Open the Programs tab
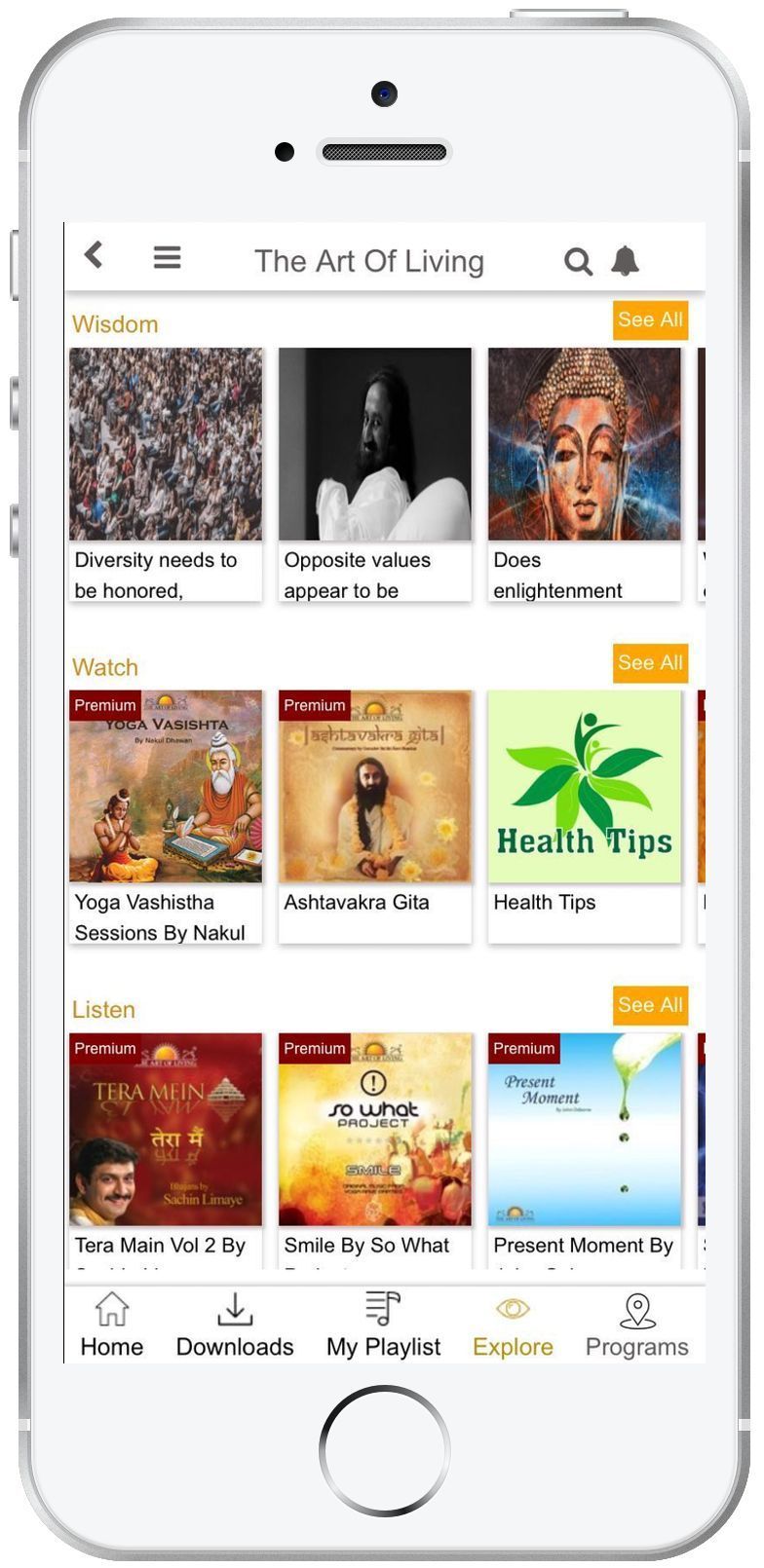The image size is (764, 1568). 637,1325
